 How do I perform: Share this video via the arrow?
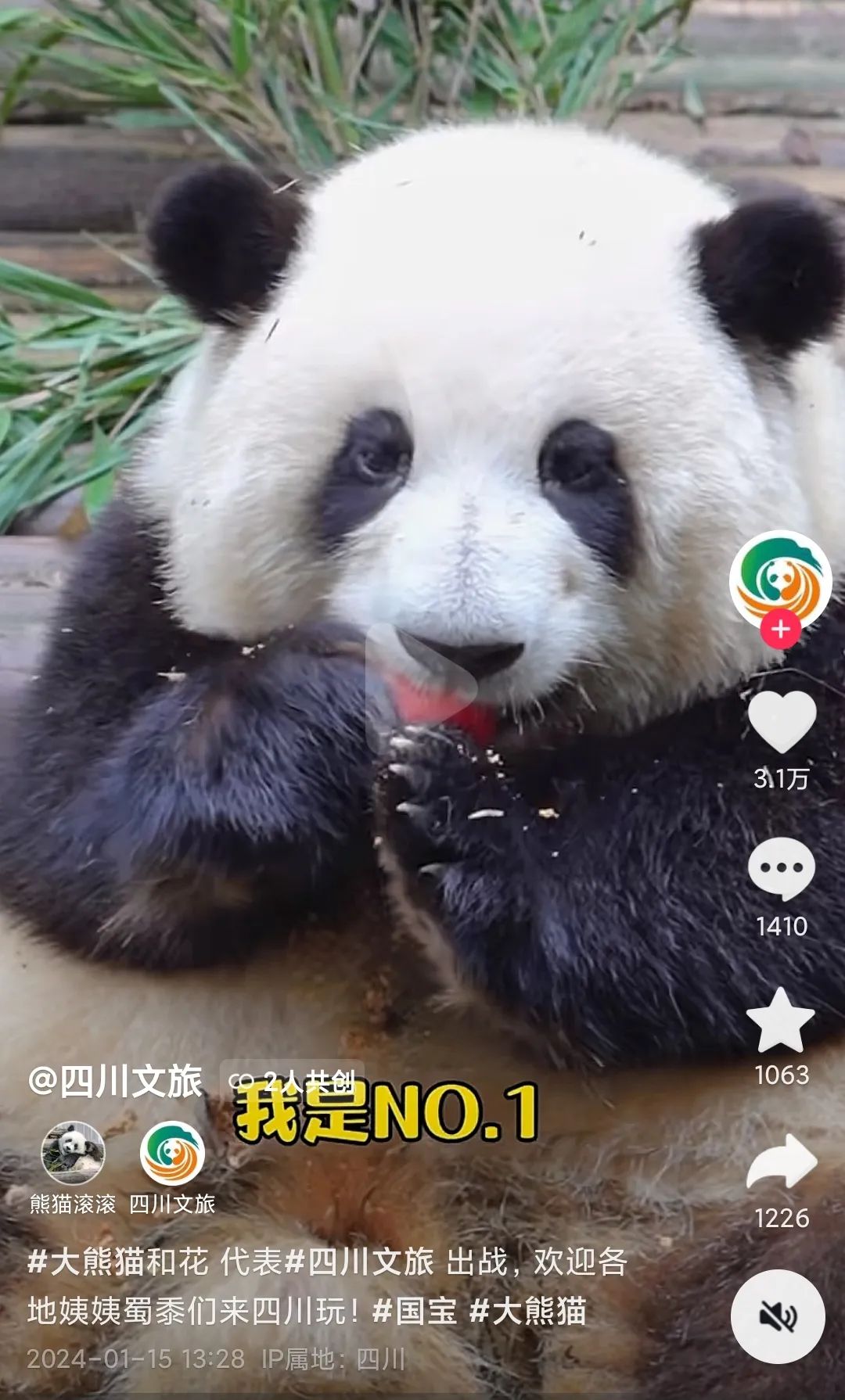click(782, 1163)
